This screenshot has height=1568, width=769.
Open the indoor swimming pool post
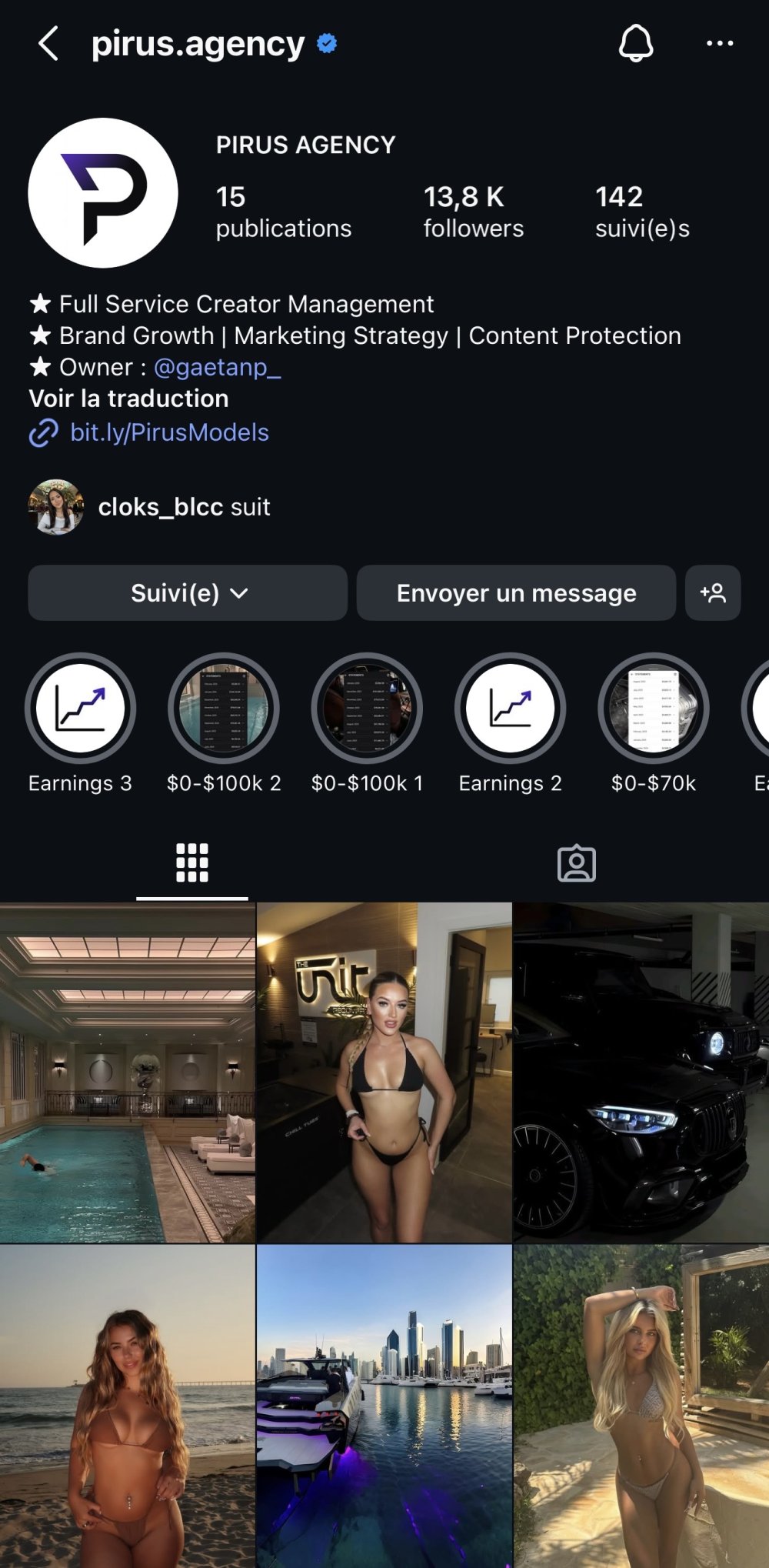click(127, 1072)
